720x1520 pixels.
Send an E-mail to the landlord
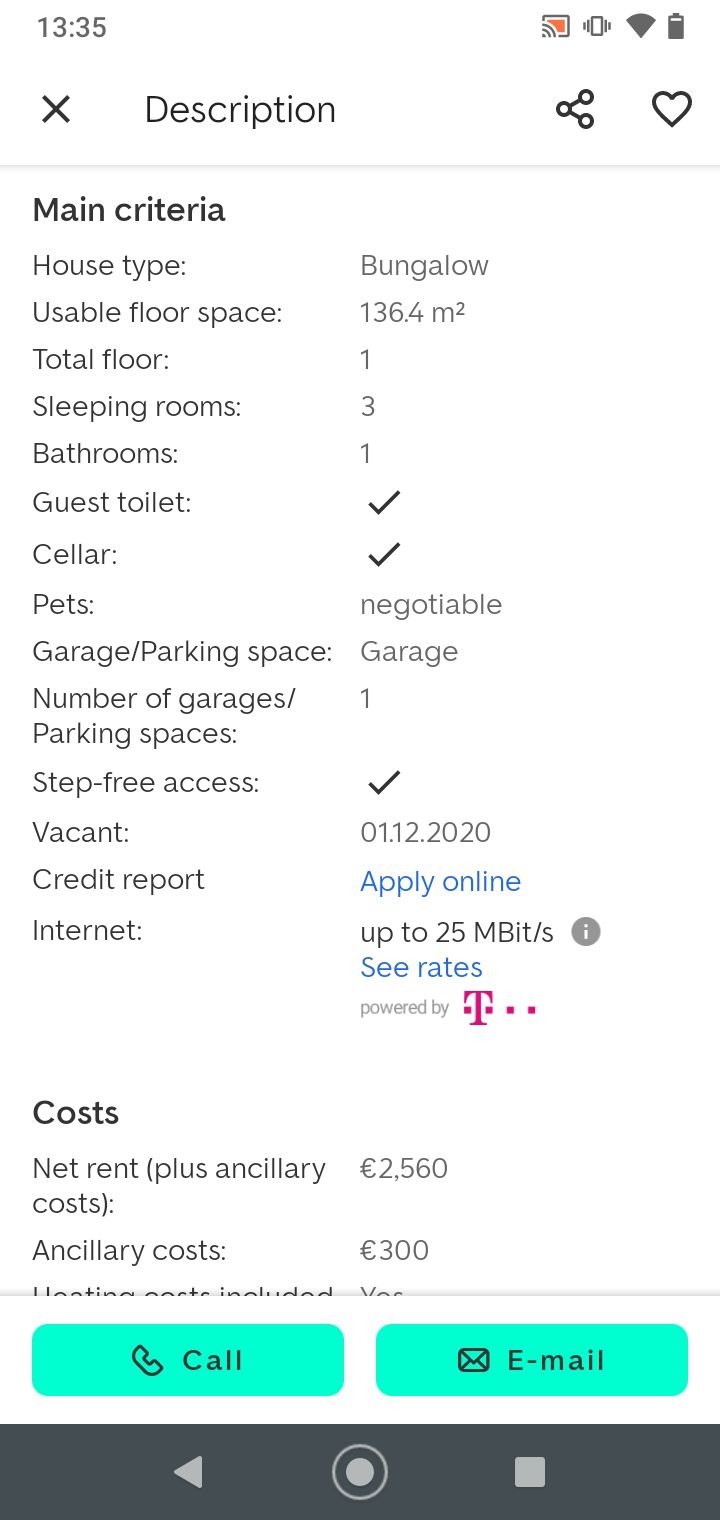coord(532,1360)
